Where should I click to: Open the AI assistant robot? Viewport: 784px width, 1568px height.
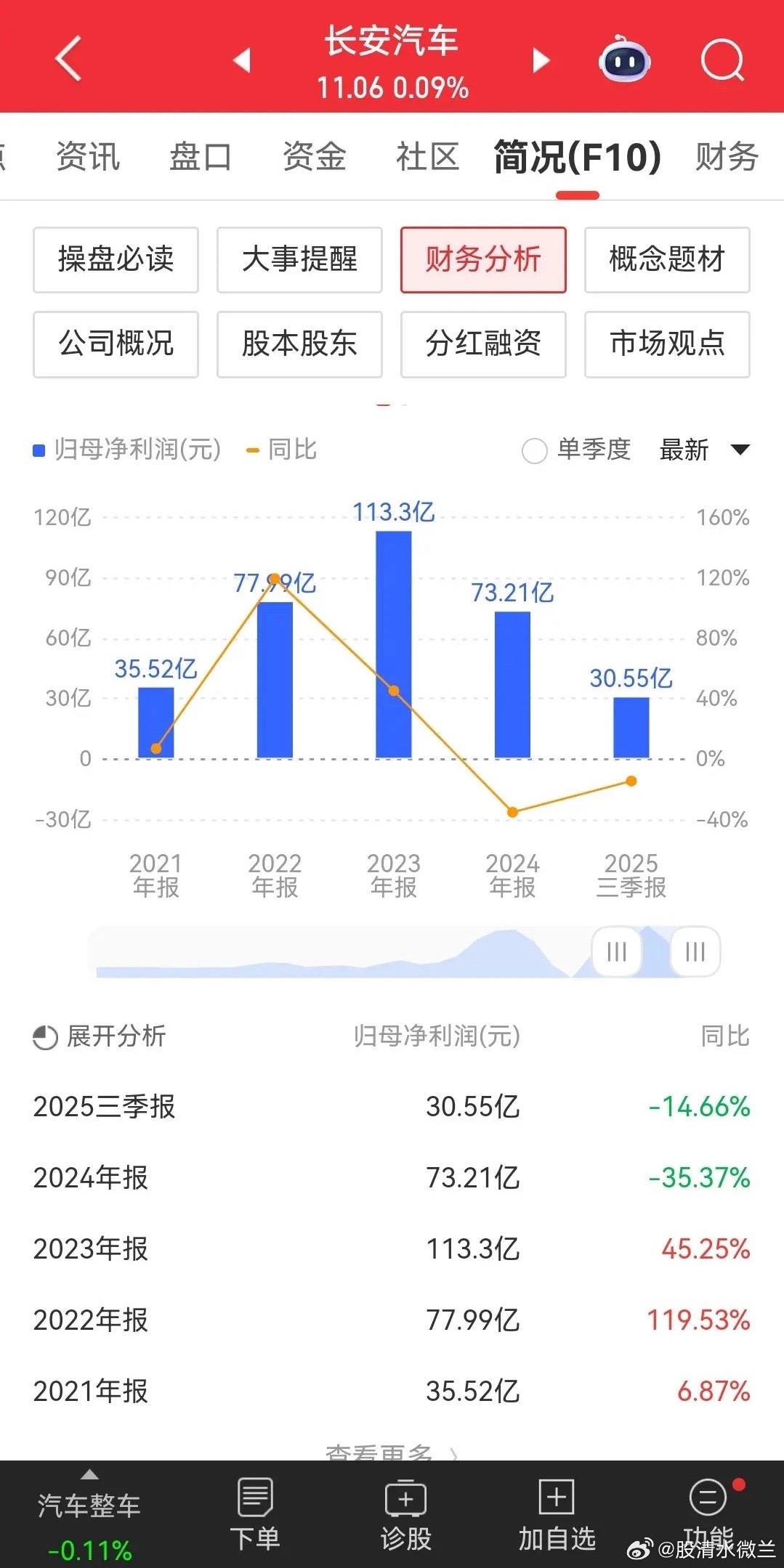click(x=623, y=62)
